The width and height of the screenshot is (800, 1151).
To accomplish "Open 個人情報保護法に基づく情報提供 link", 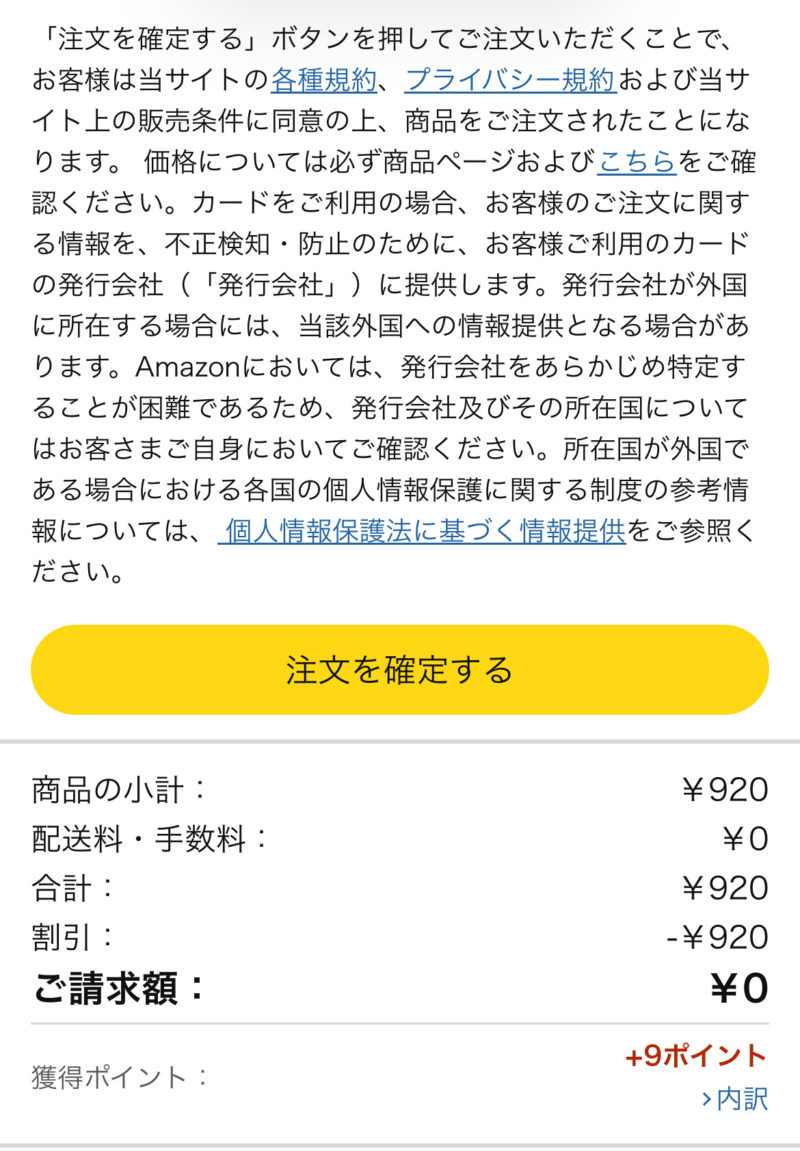I will pyautogui.click(x=424, y=531).
